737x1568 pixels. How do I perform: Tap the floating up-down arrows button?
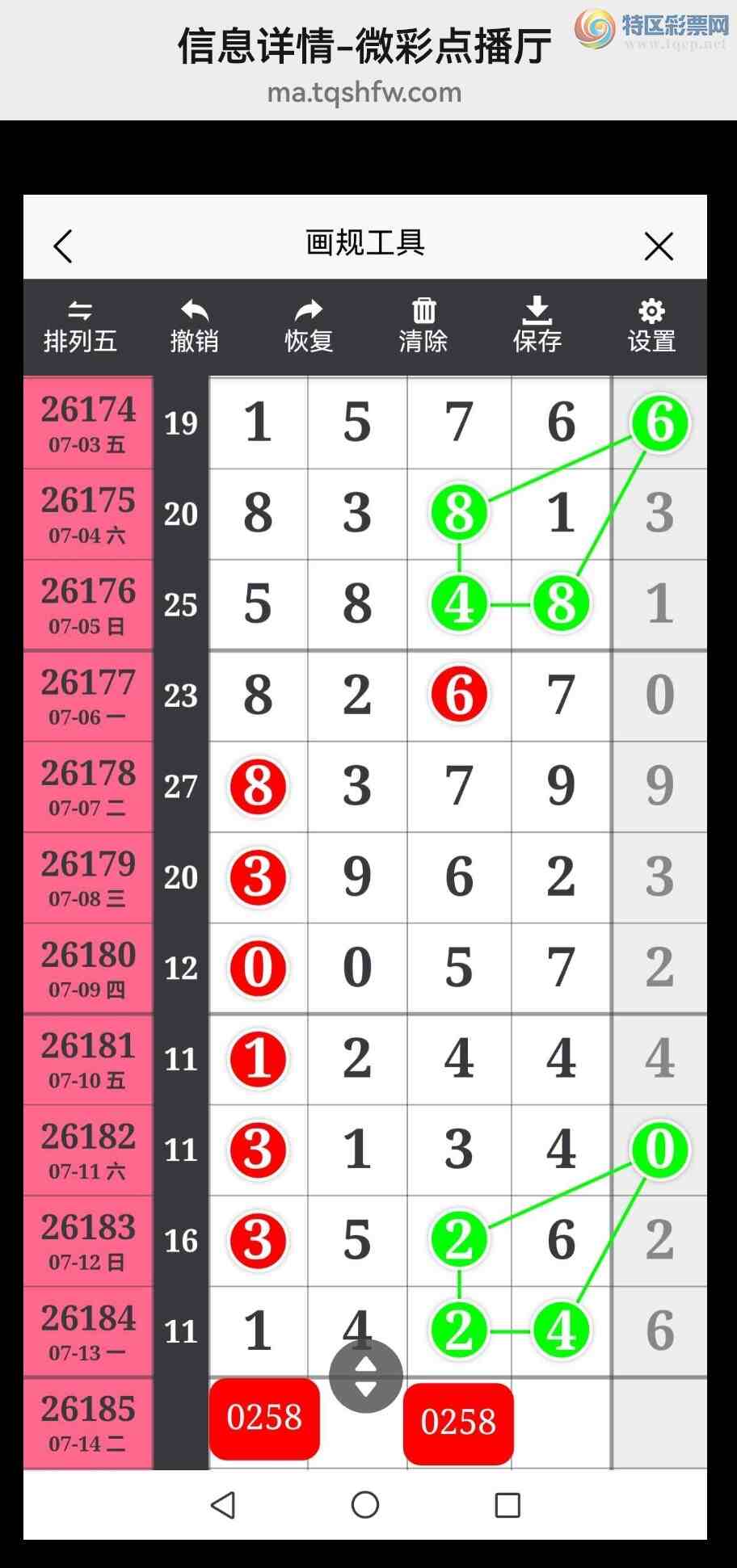pos(366,1376)
